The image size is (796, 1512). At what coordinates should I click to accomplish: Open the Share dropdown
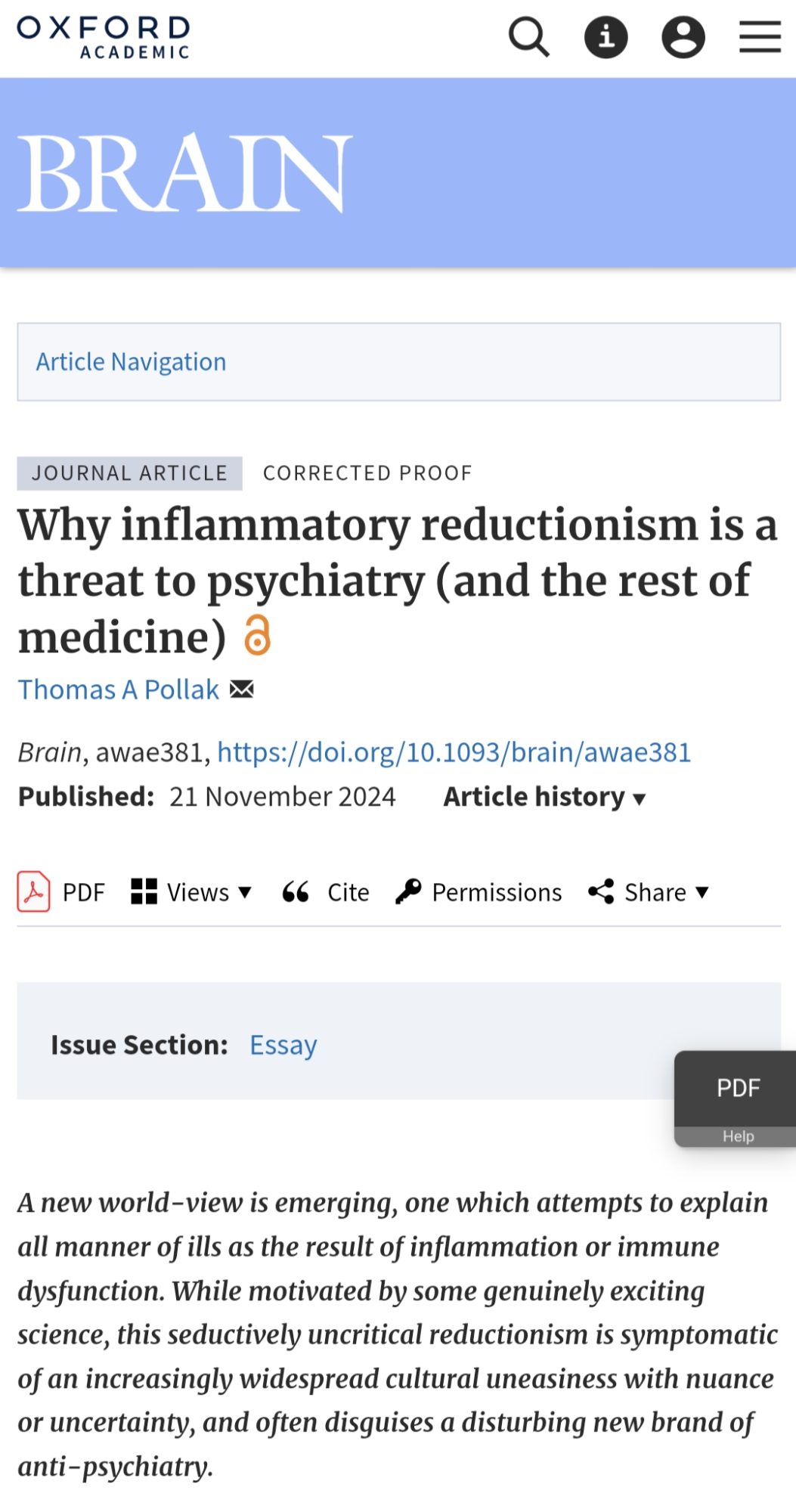pos(649,892)
